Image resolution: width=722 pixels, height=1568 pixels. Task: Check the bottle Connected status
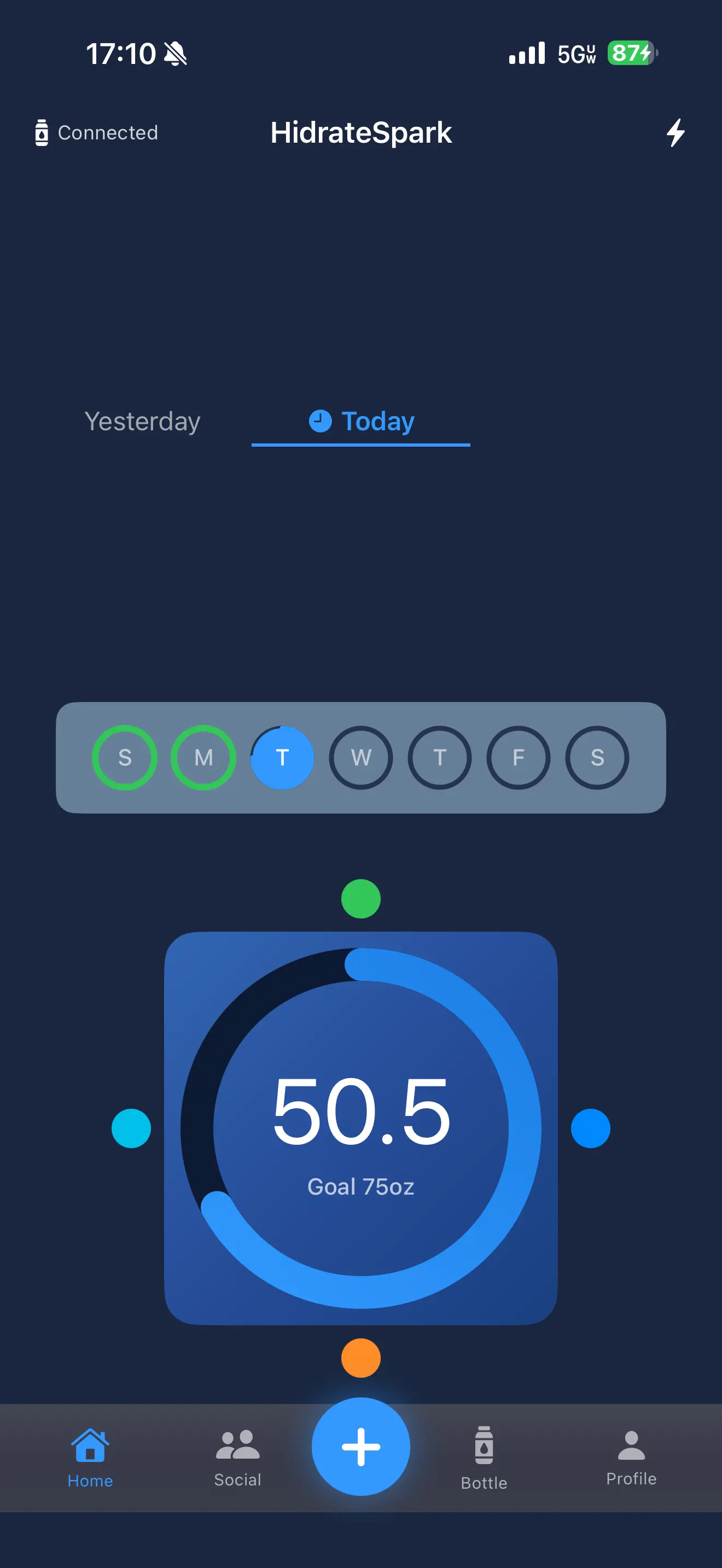coord(97,133)
